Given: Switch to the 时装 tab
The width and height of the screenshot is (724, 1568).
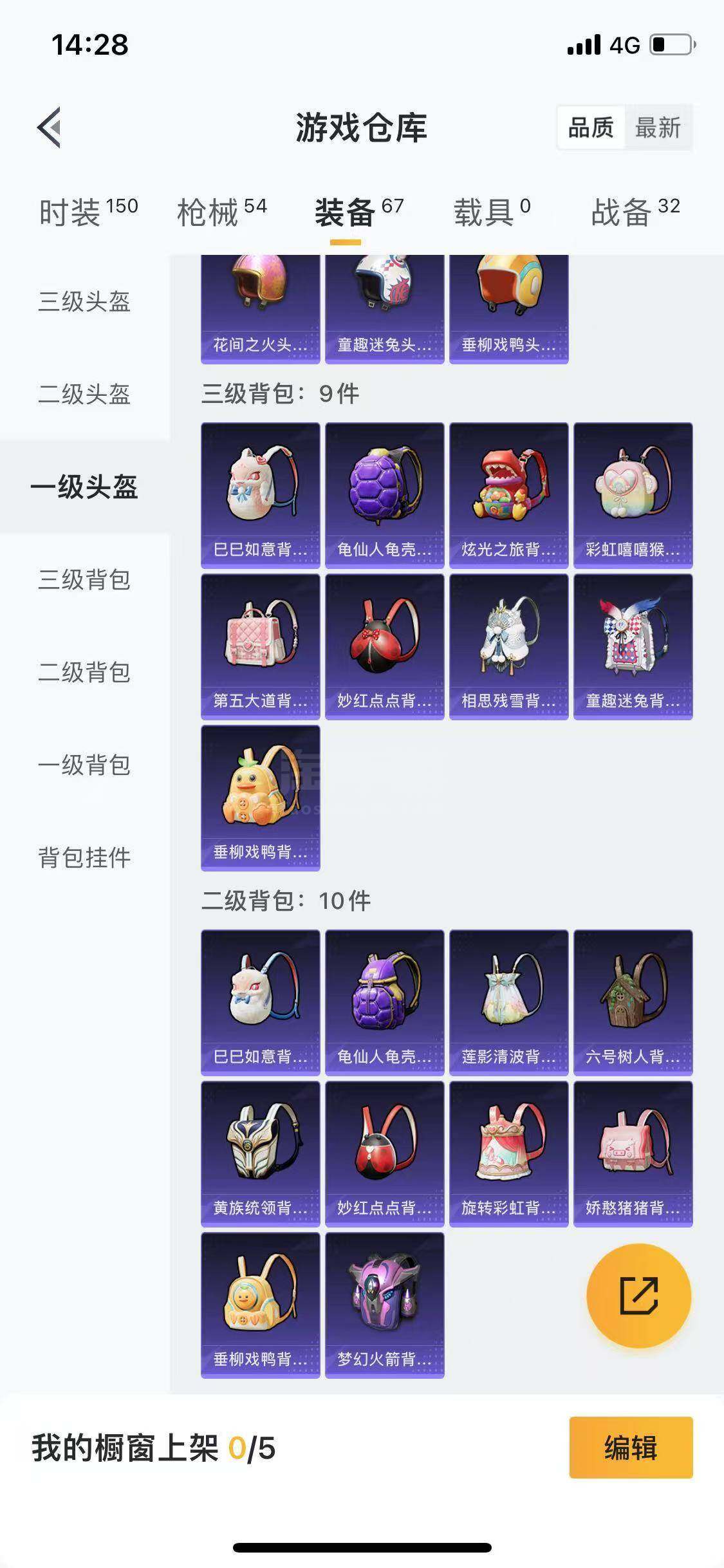Looking at the screenshot, I should click(x=88, y=212).
